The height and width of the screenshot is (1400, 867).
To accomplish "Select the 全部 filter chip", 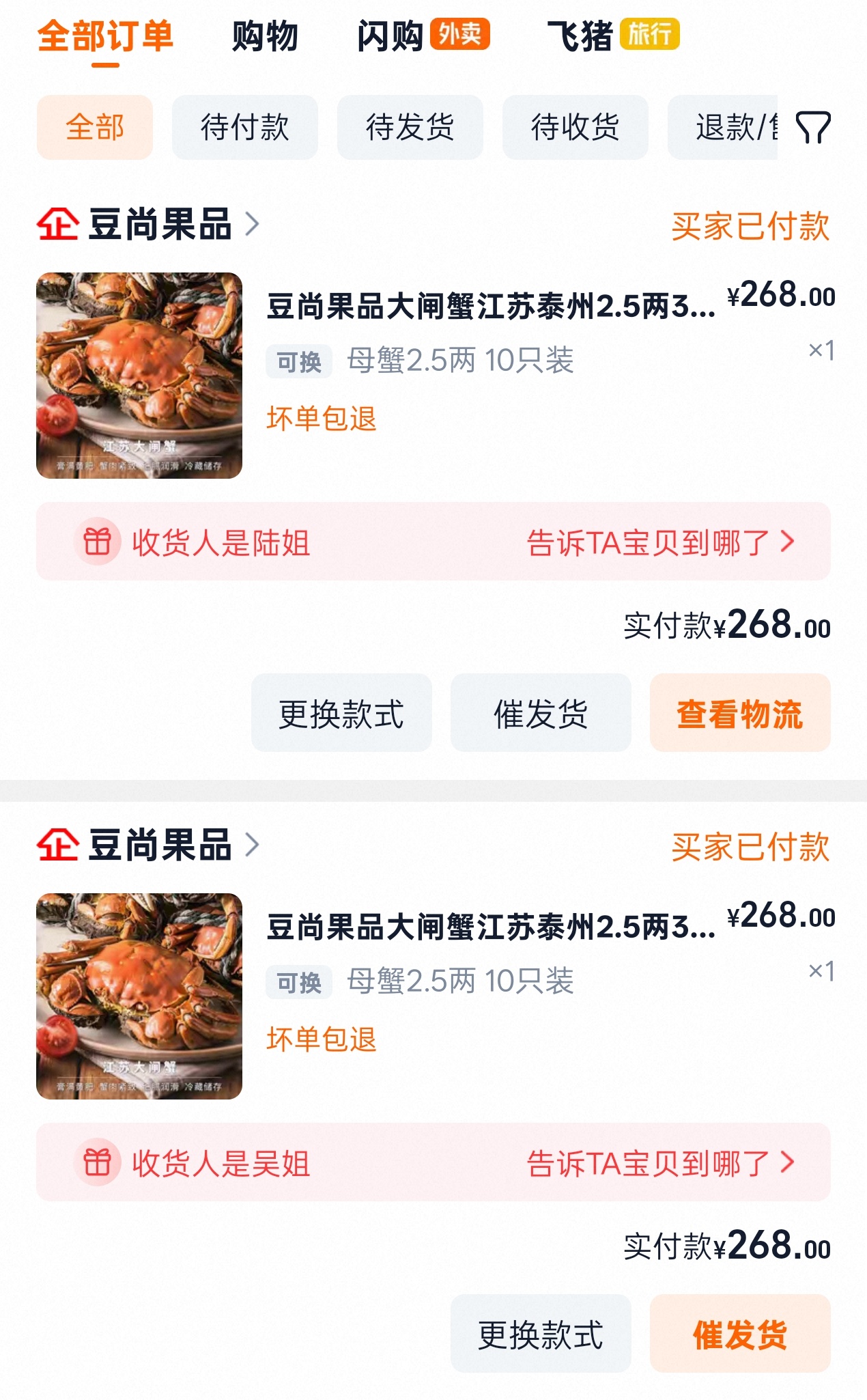I will click(x=95, y=128).
